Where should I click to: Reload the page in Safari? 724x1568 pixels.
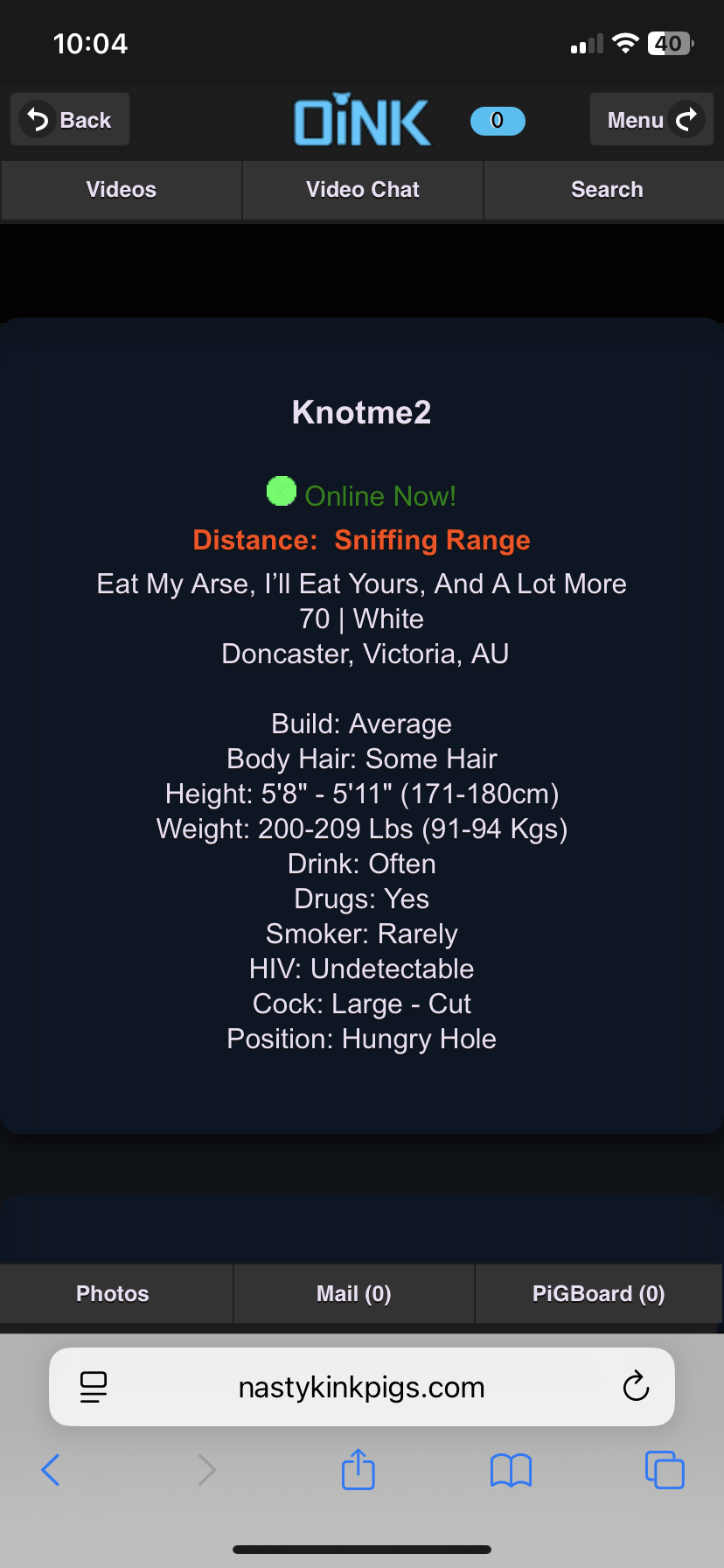click(636, 1387)
